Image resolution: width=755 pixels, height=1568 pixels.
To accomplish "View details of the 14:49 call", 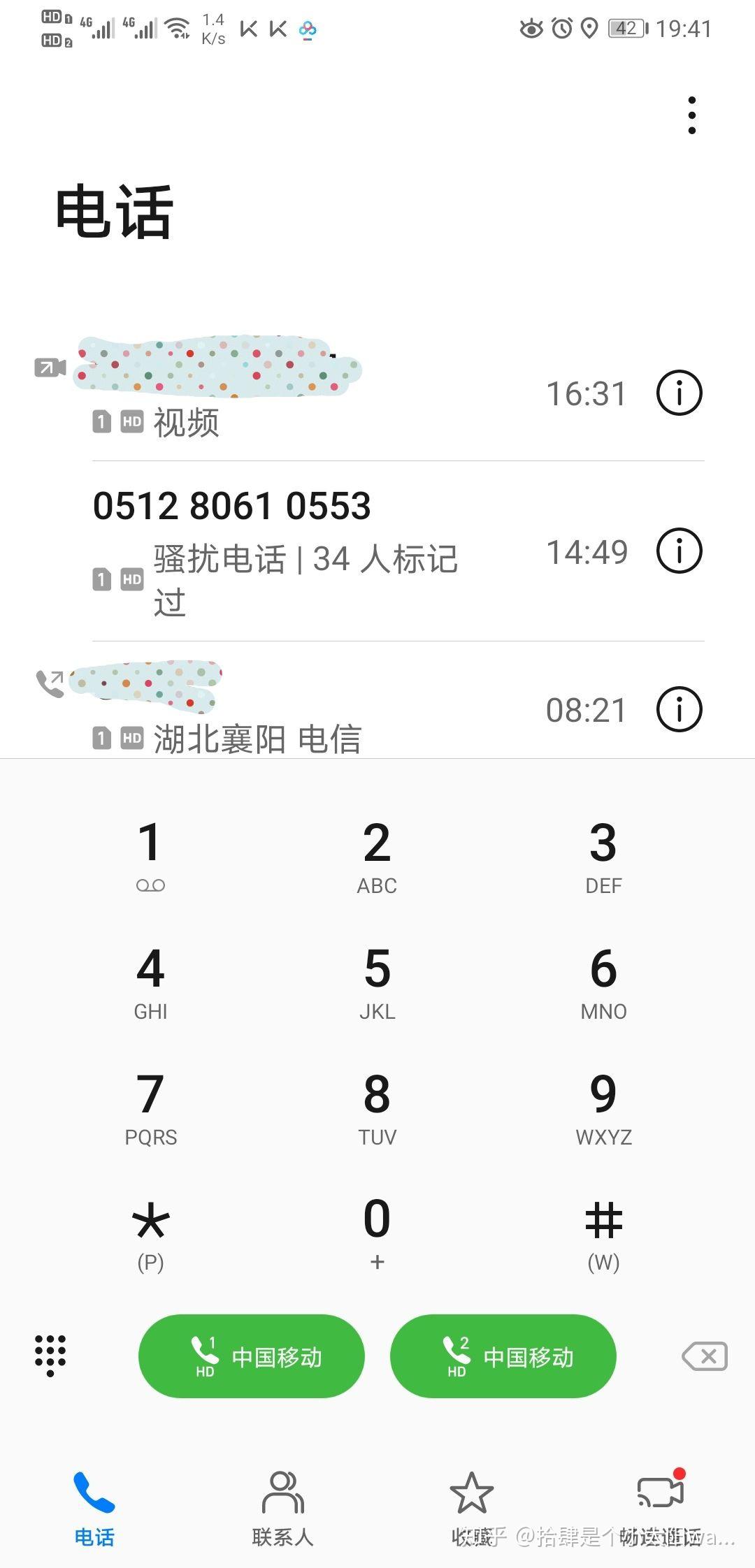I will click(679, 551).
